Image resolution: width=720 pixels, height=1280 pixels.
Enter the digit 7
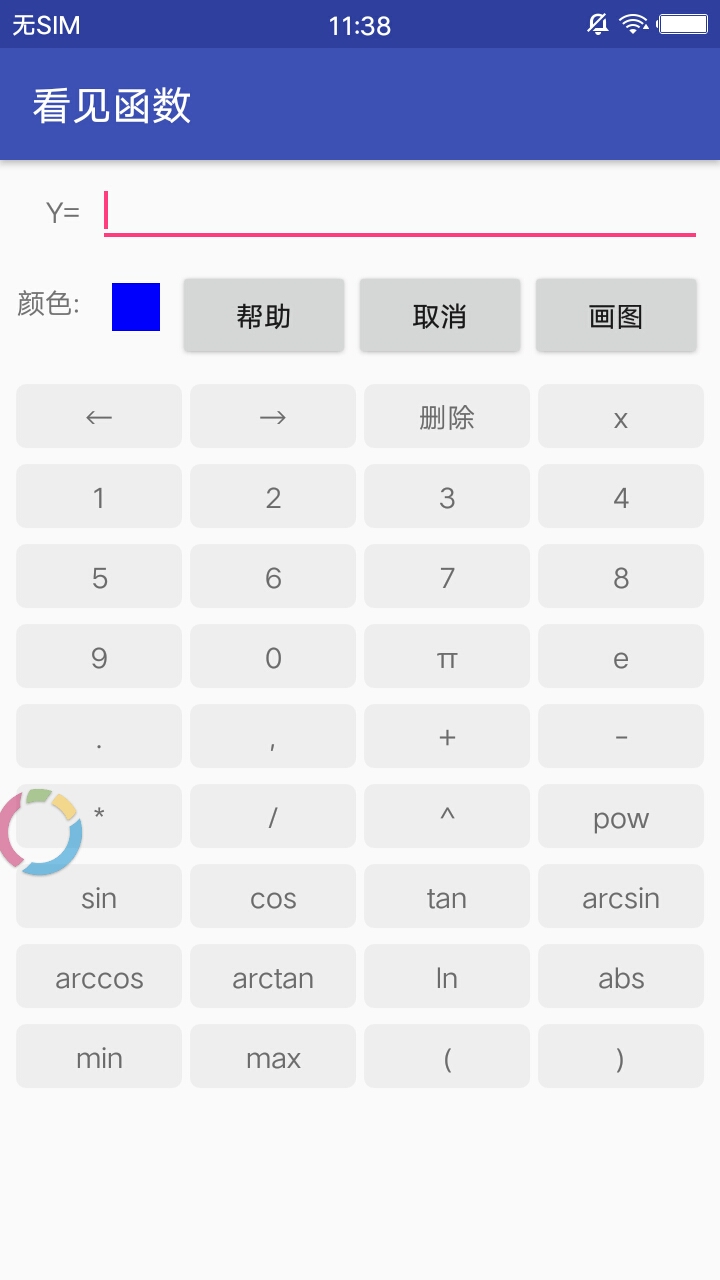(x=447, y=576)
